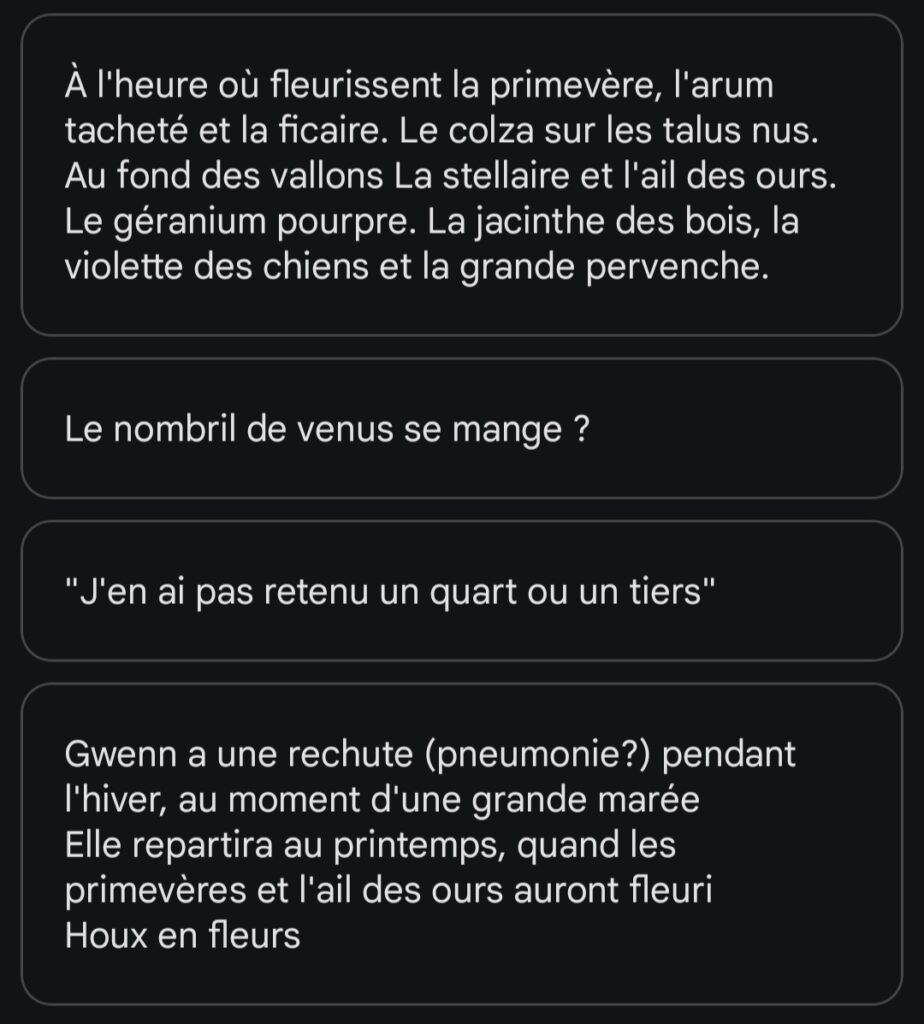
Task: Open the note about Gwenn's rechute
Action: click(461, 844)
